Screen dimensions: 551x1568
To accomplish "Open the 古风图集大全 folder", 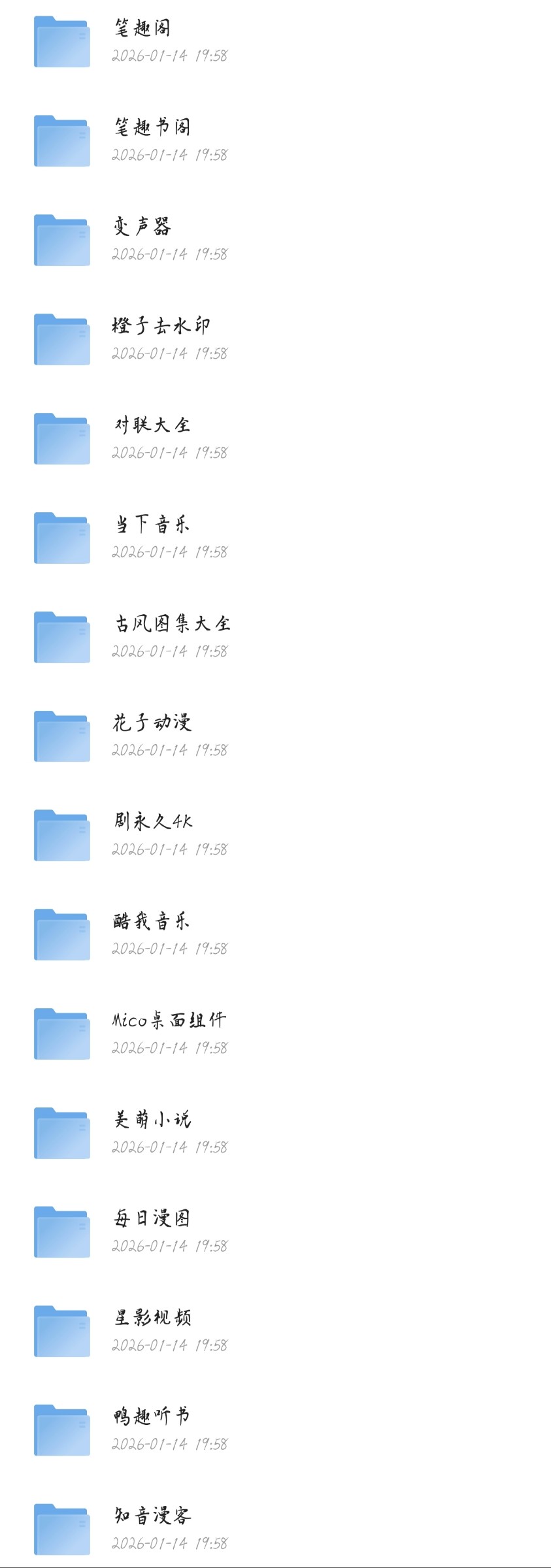I will [171, 624].
